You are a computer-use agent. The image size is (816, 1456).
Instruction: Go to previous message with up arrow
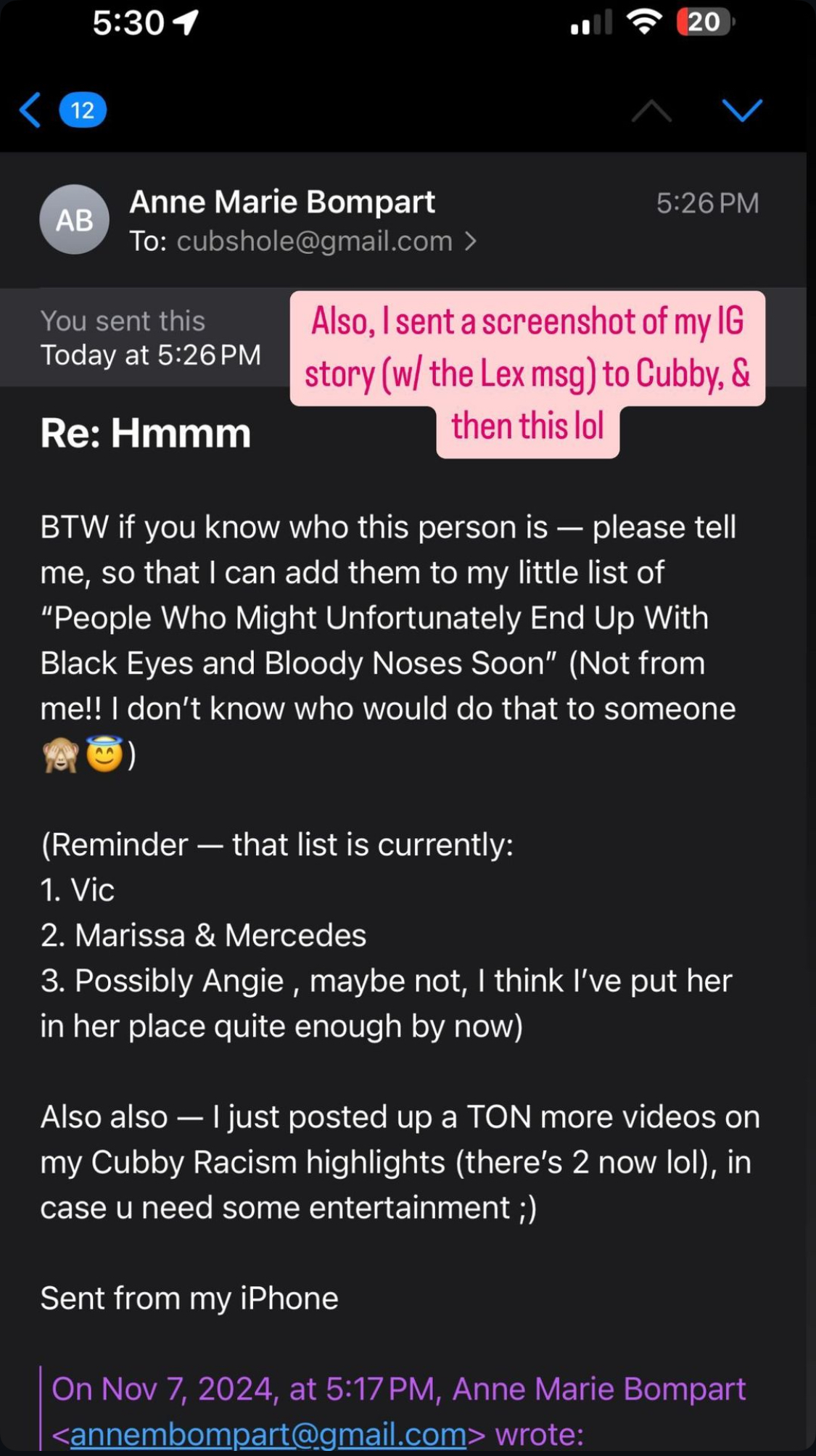point(651,110)
